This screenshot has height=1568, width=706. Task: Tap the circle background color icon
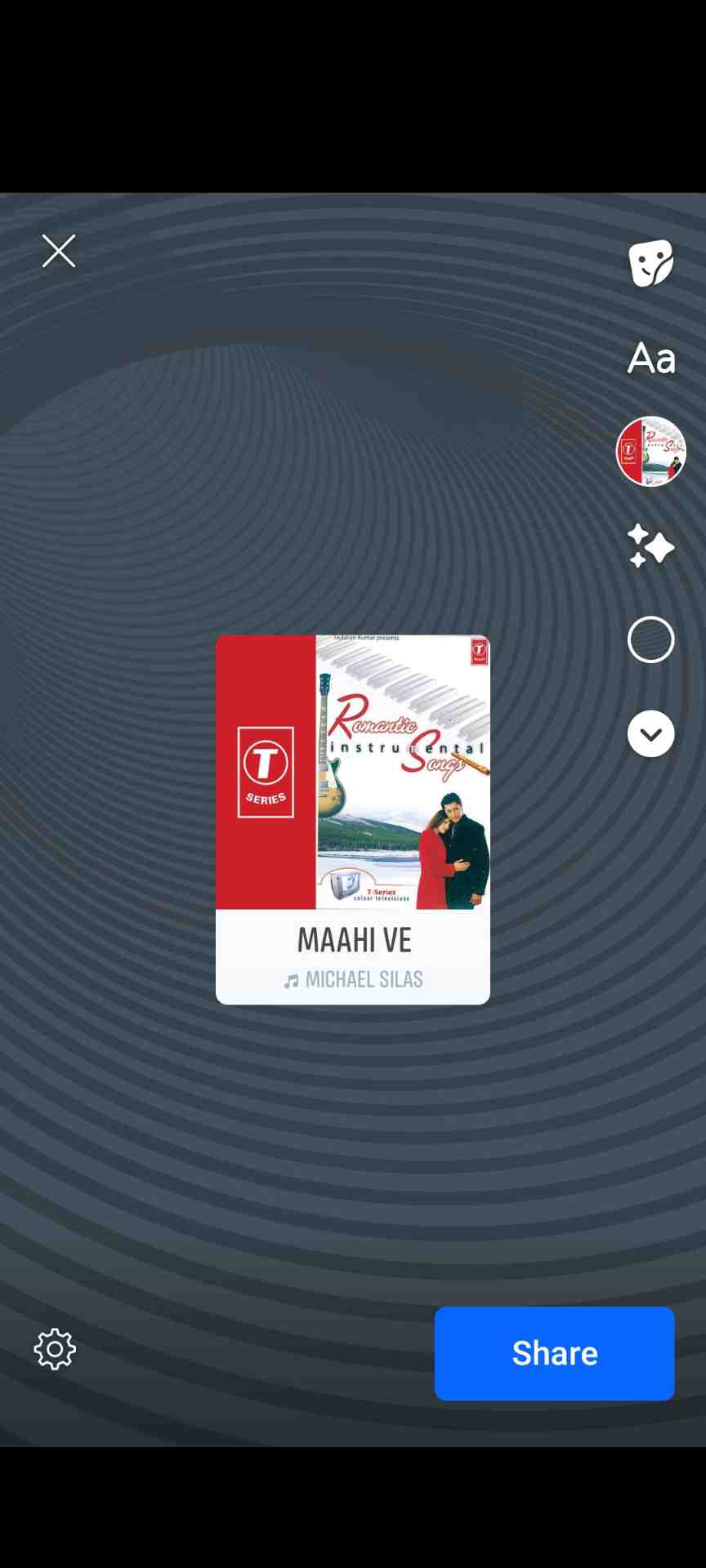pos(650,639)
